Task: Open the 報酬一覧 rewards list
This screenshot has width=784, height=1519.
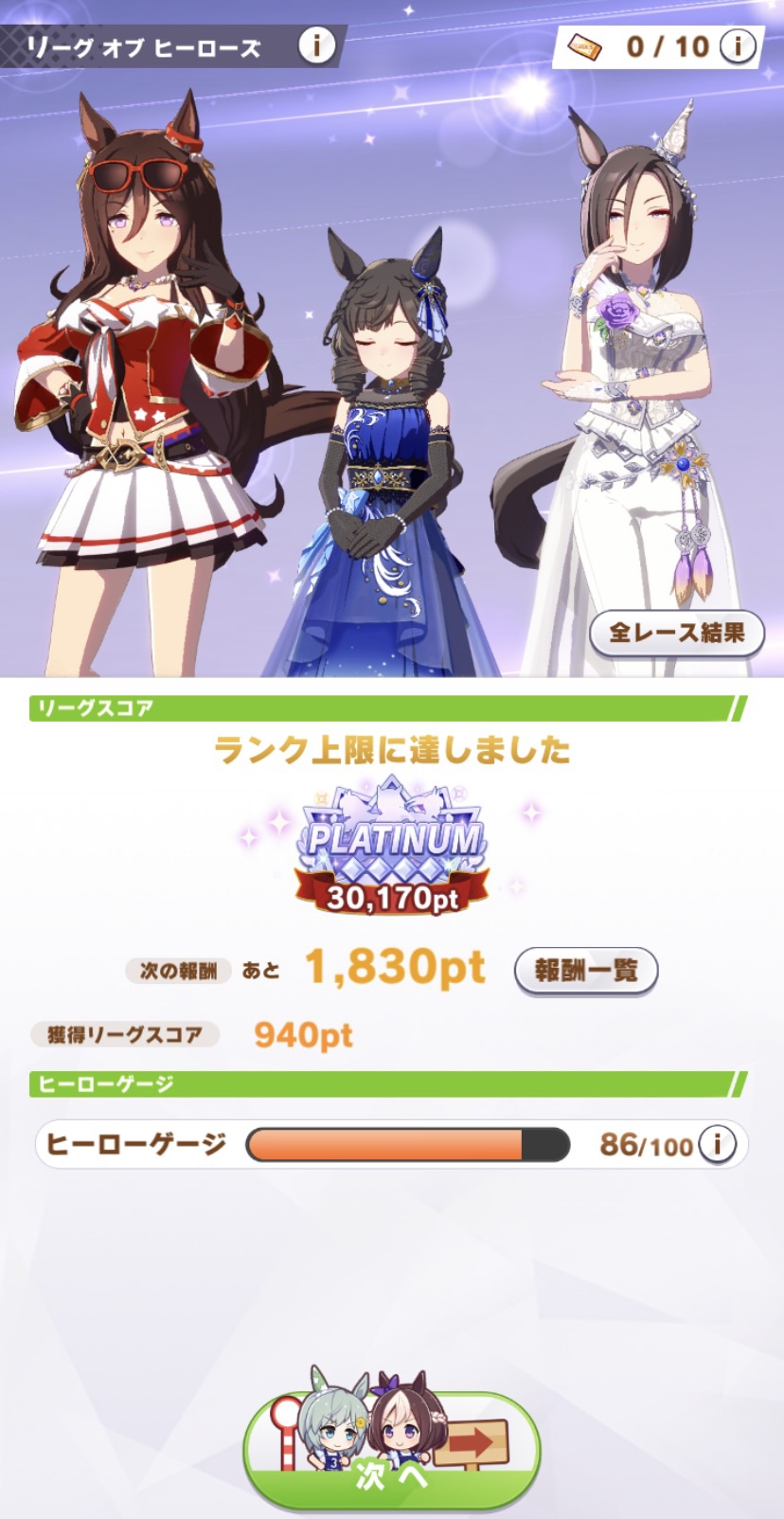Action: pos(585,970)
